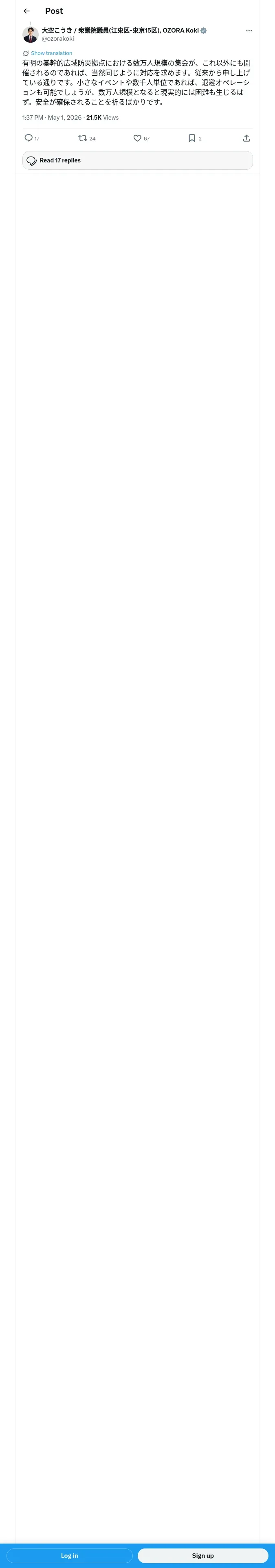Go back using the top arrow
Image resolution: width=275 pixels, height=1568 pixels.
[x=27, y=11]
